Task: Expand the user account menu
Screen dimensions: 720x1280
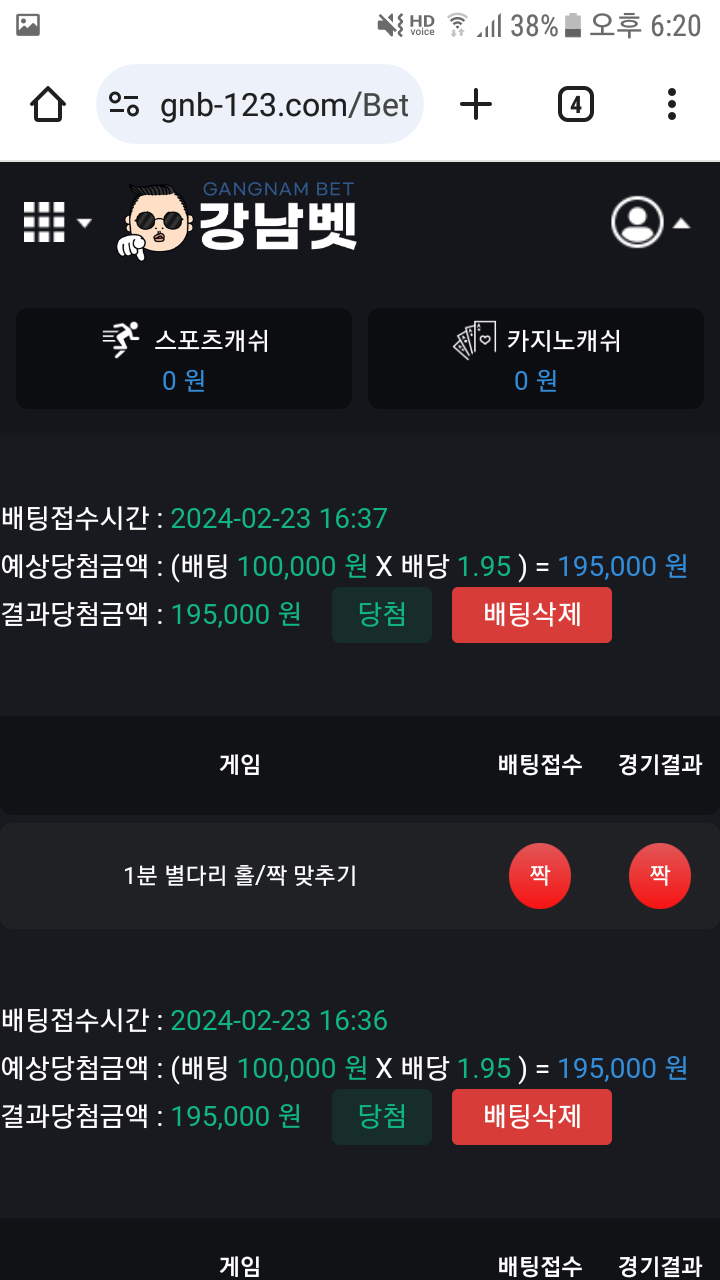Action: click(x=650, y=222)
